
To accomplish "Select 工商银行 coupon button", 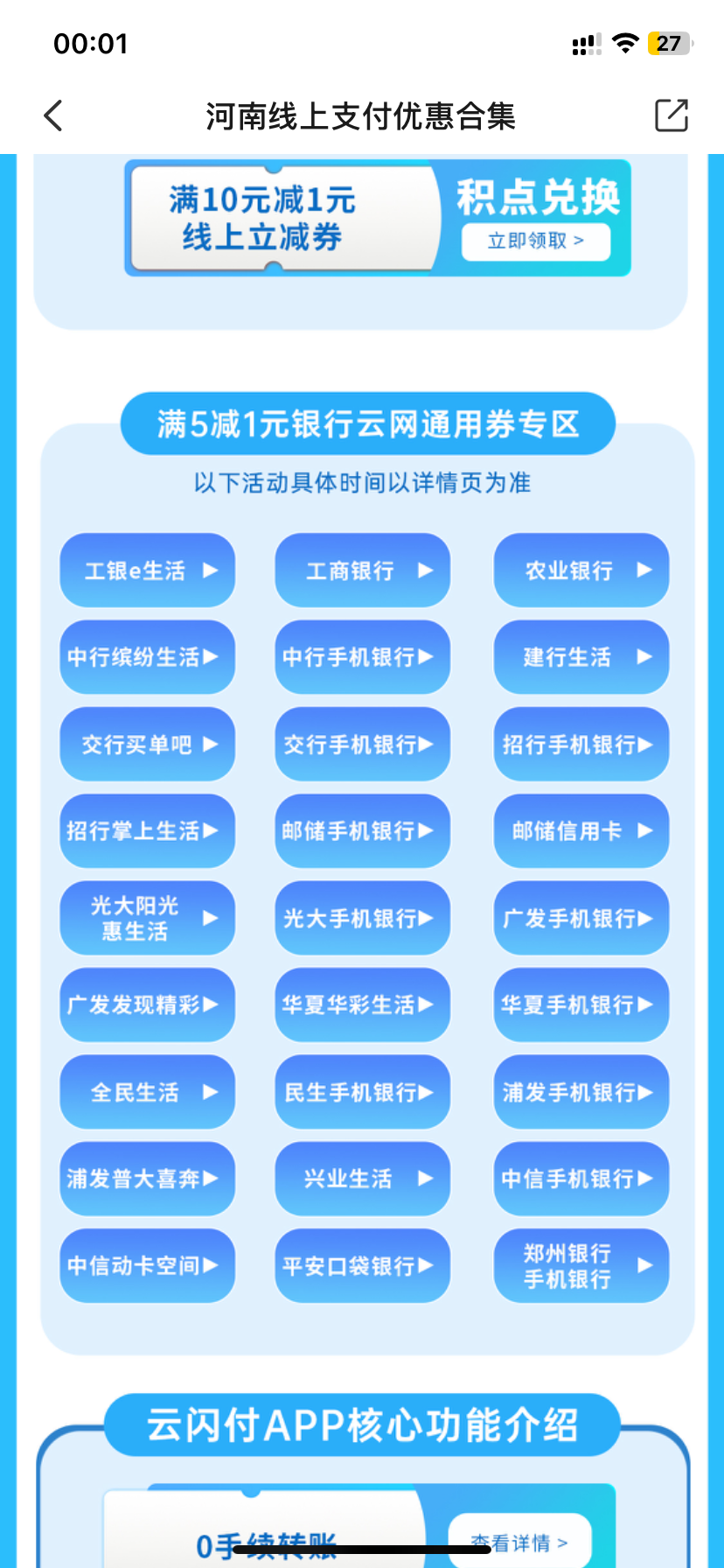I will pos(362,570).
